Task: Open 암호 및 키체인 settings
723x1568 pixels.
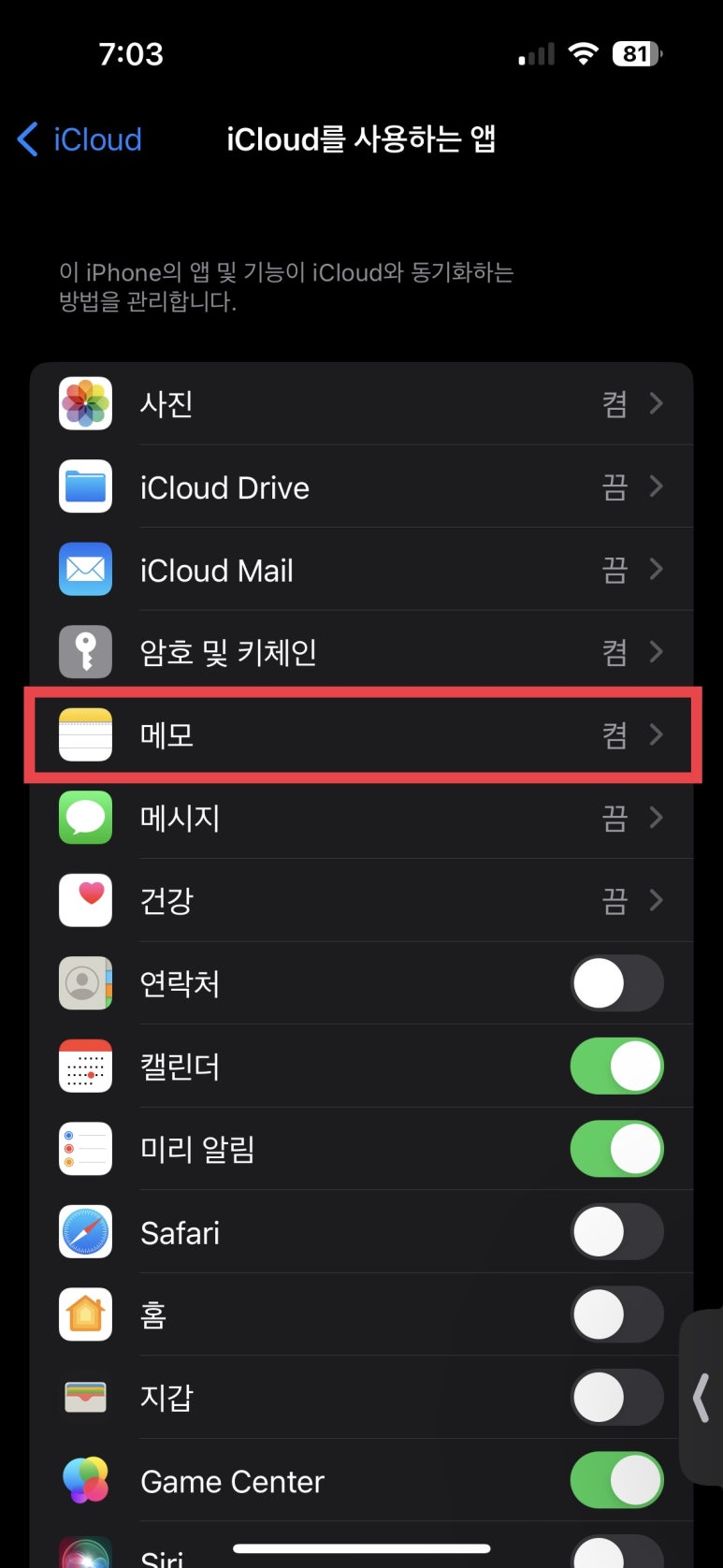Action: pos(361,652)
